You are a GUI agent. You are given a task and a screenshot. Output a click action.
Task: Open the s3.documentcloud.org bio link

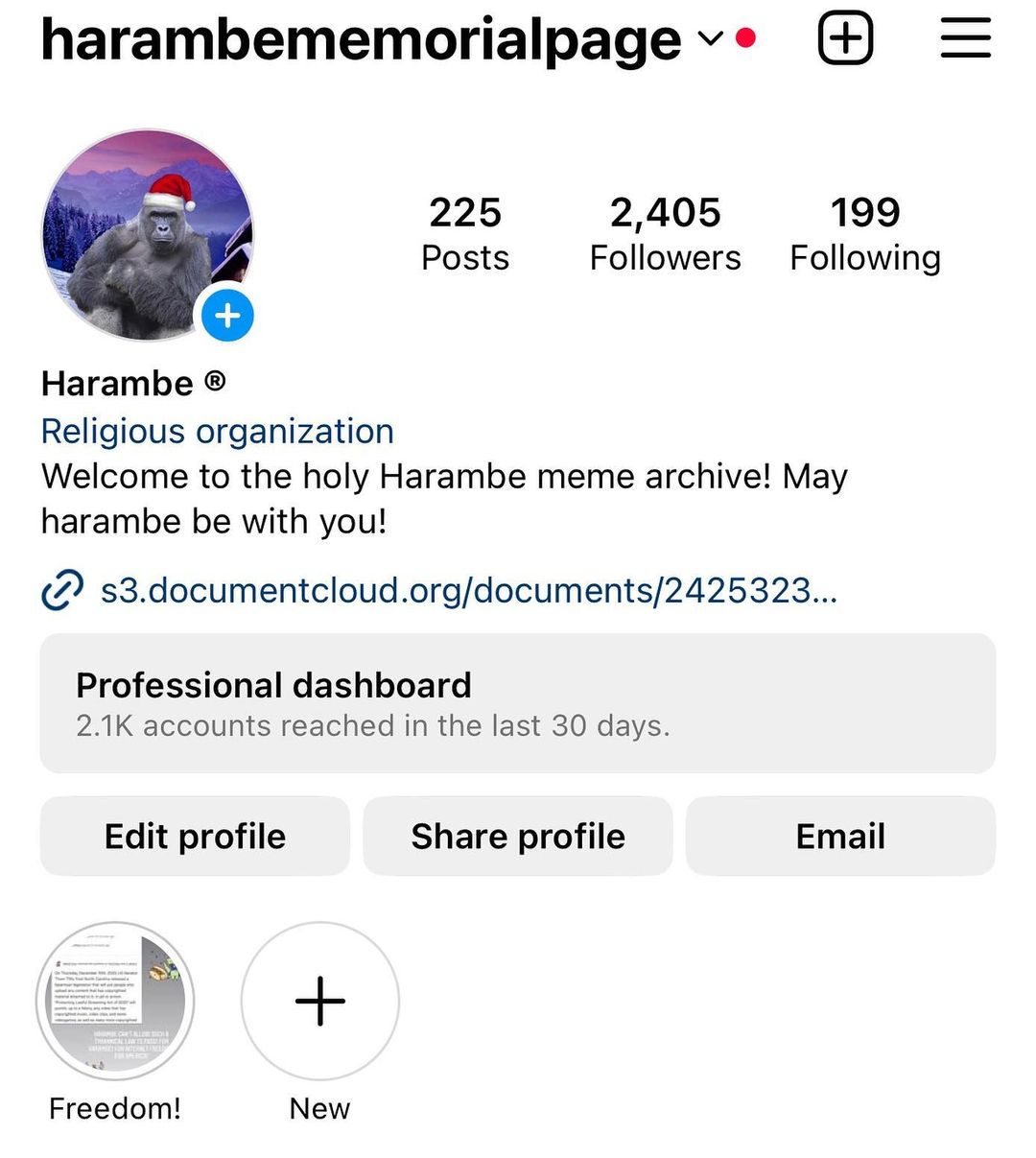[468, 590]
